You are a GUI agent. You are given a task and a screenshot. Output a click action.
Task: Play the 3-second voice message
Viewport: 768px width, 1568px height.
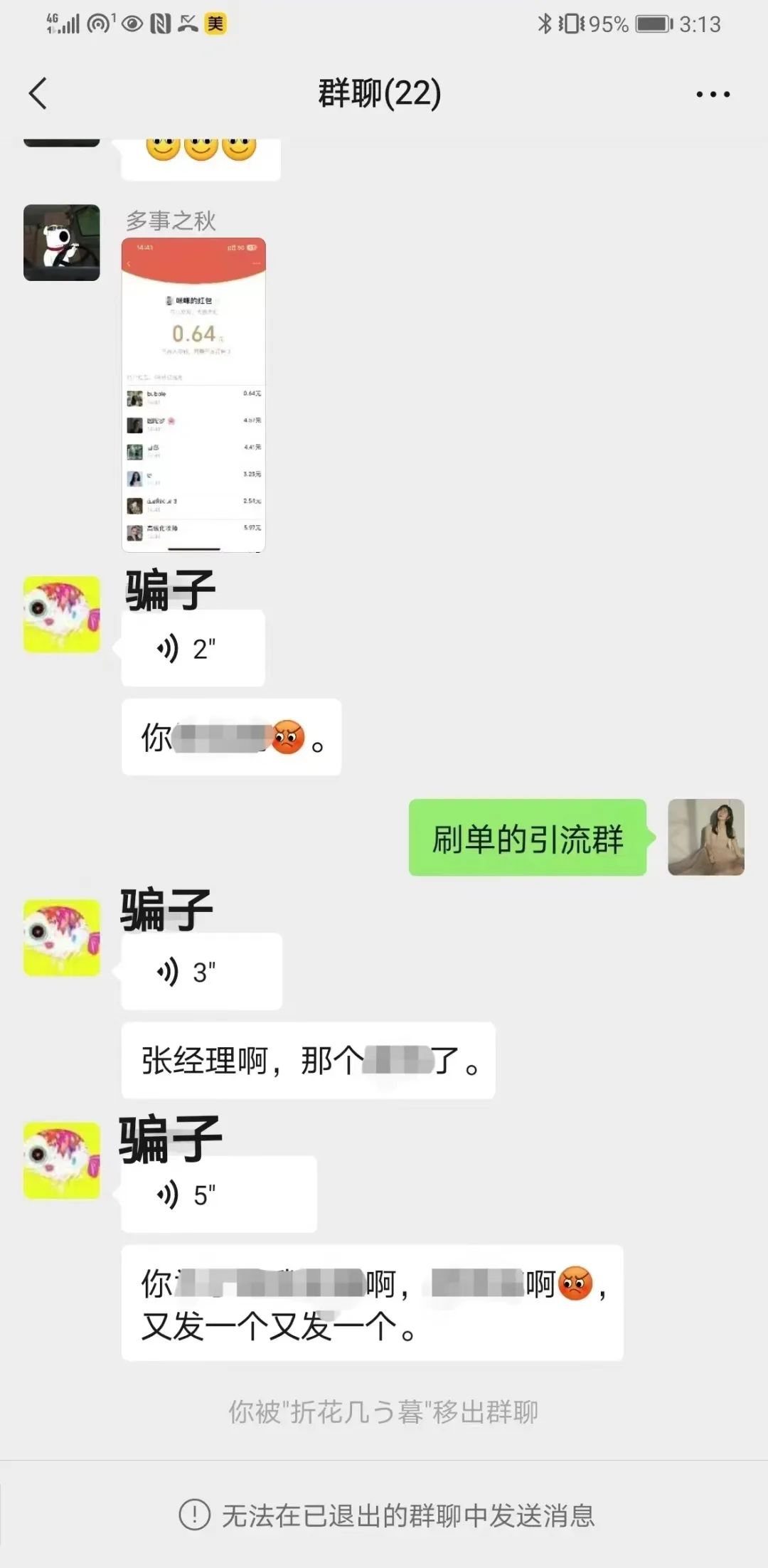tap(201, 971)
